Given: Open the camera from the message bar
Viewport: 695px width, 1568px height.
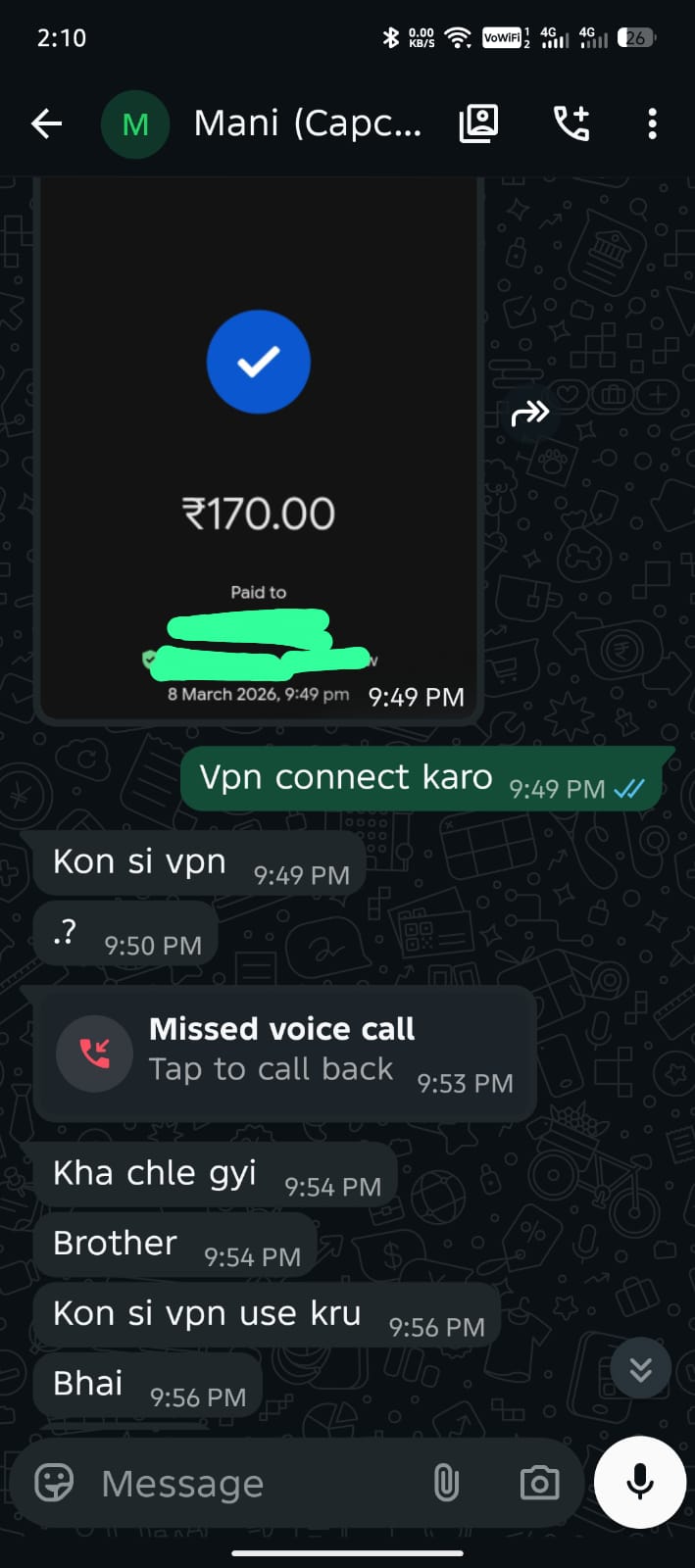Looking at the screenshot, I should [539, 1483].
